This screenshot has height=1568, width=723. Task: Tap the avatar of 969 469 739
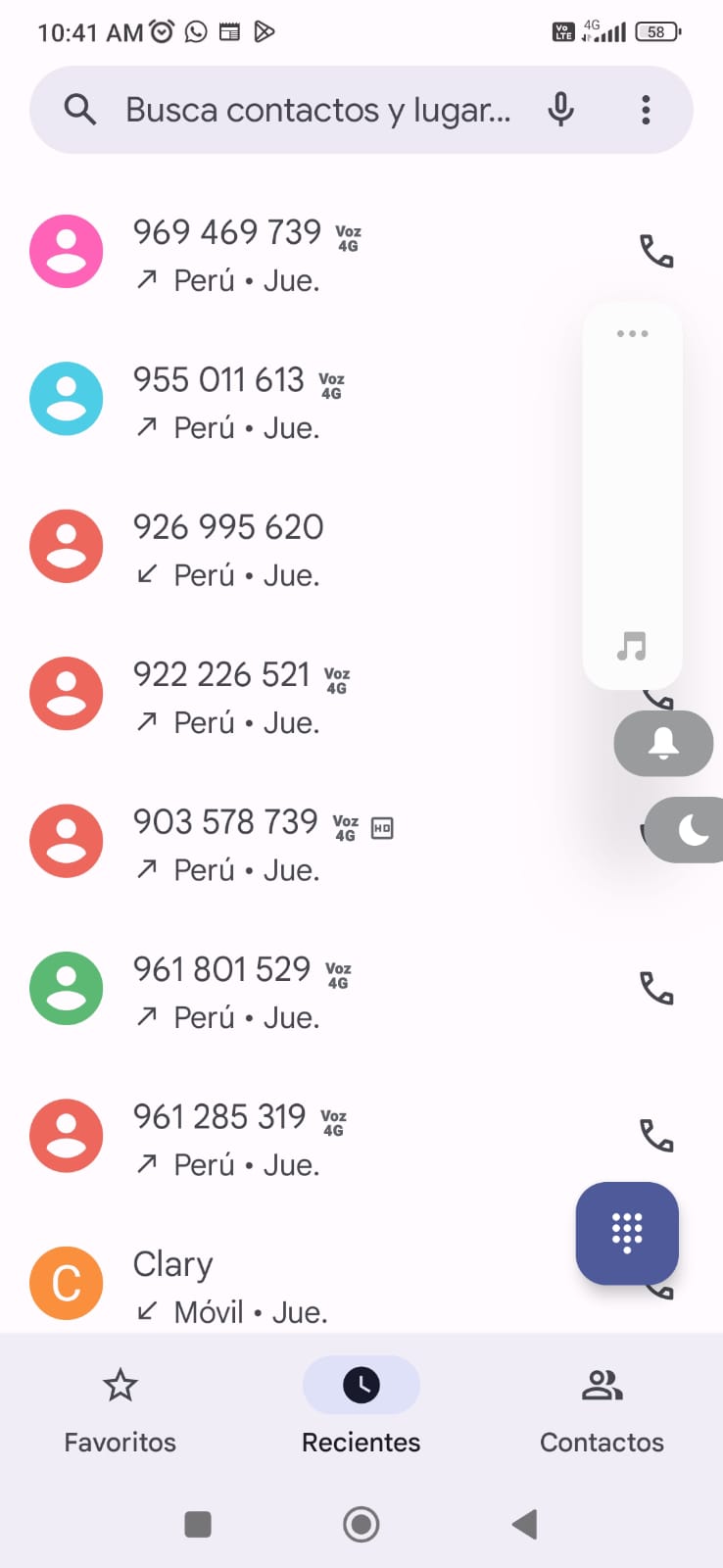tap(67, 252)
